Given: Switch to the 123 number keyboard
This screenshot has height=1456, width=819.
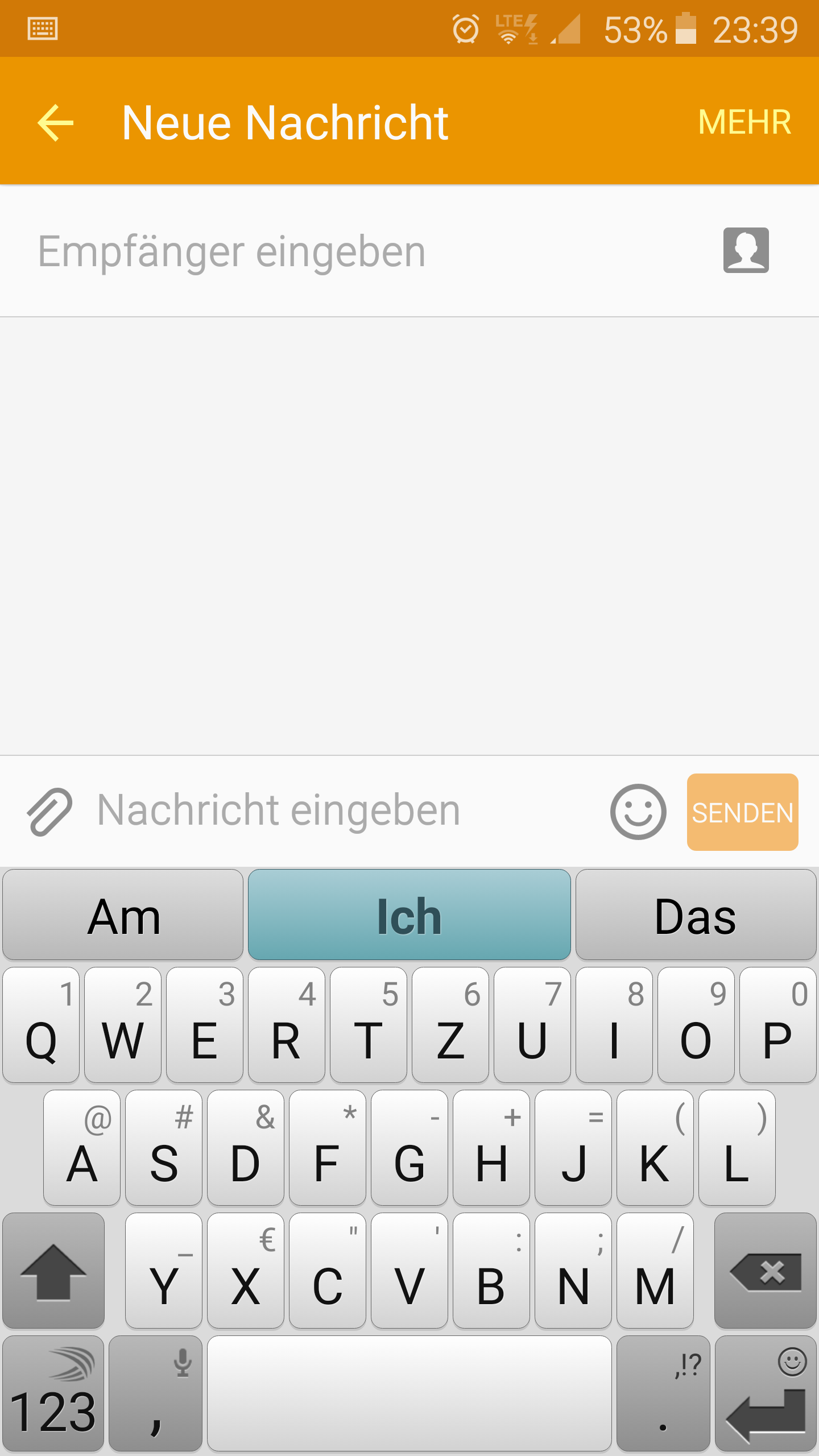Looking at the screenshot, I should pos(53,1393).
